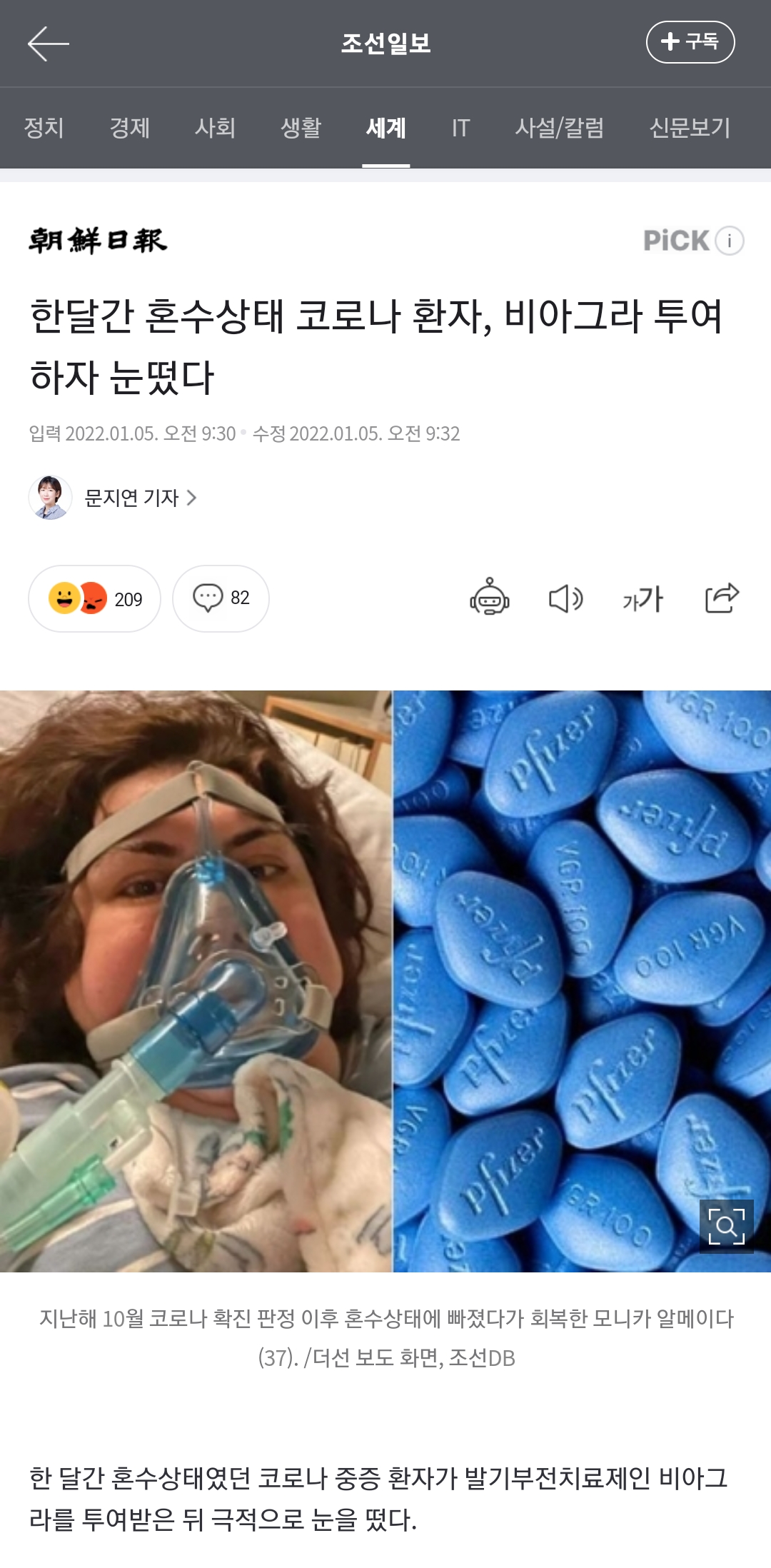Switch to the 사회 tab

215,128
